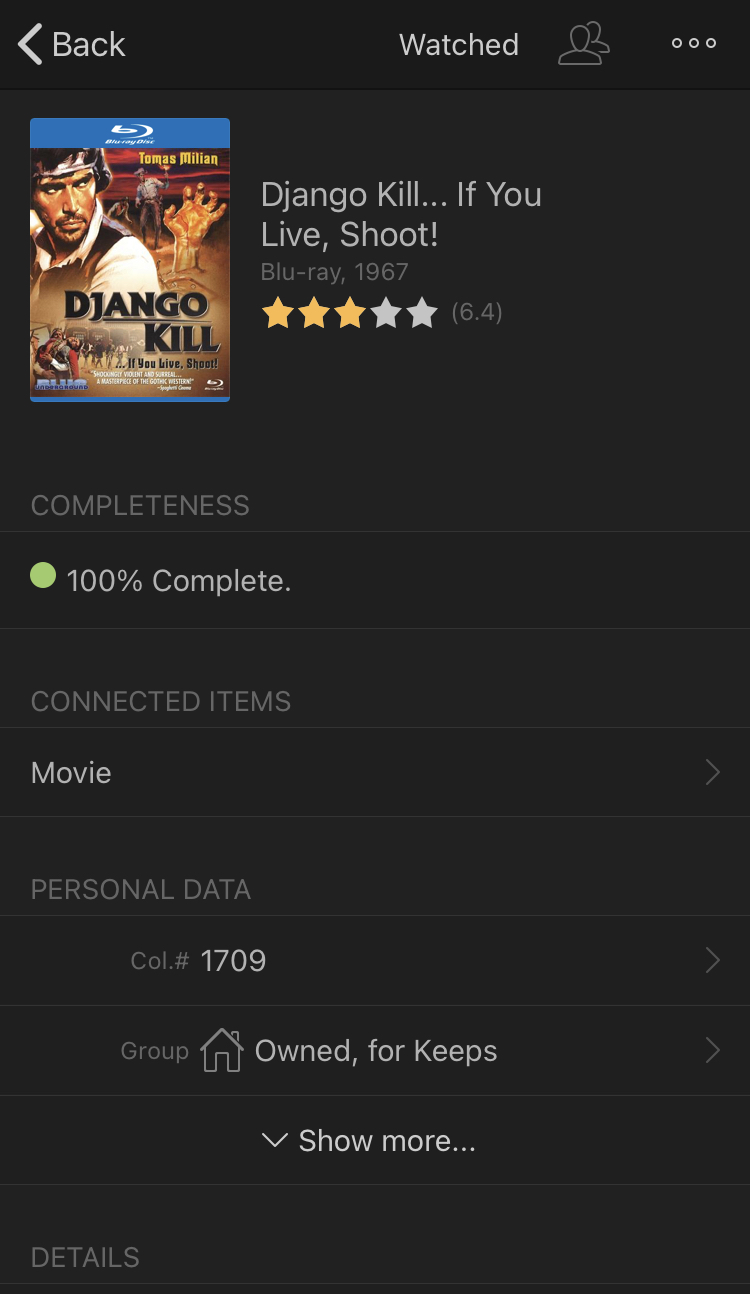750x1294 pixels.
Task: Tap the Watched button
Action: tap(459, 45)
